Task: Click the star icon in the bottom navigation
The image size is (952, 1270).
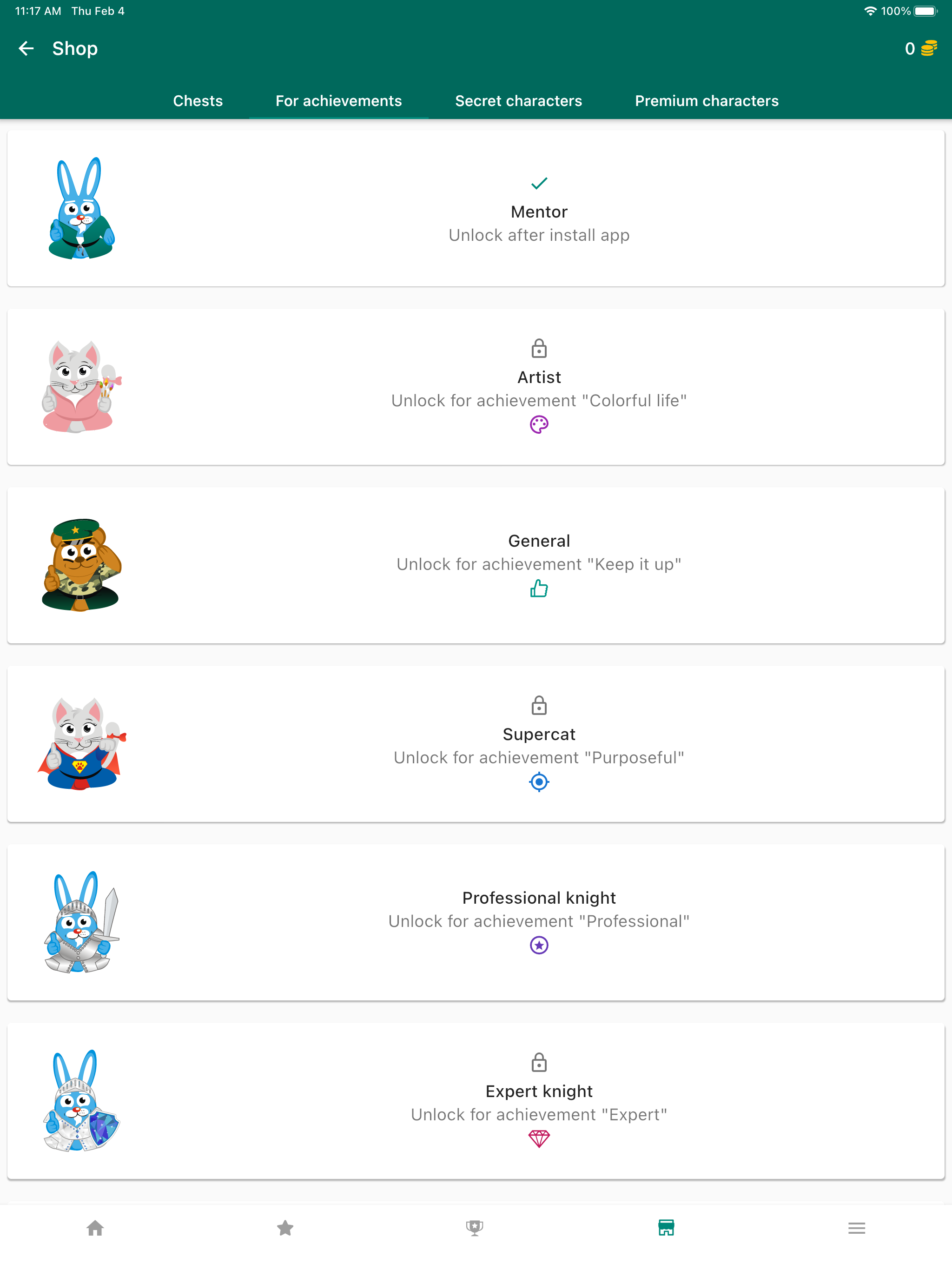Action: pos(285,1228)
